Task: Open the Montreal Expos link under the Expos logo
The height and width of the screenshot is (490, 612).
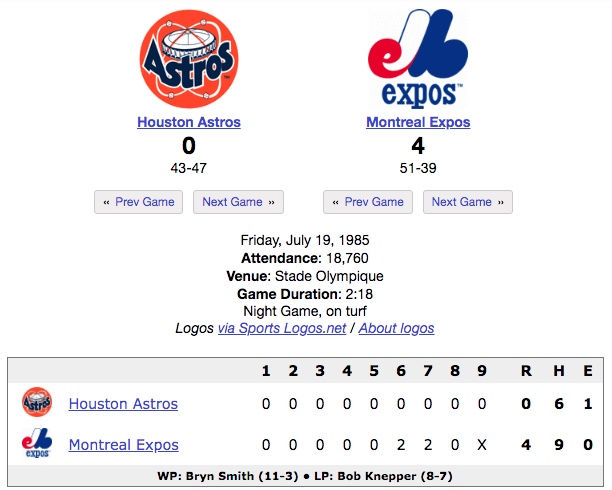Action: click(418, 122)
